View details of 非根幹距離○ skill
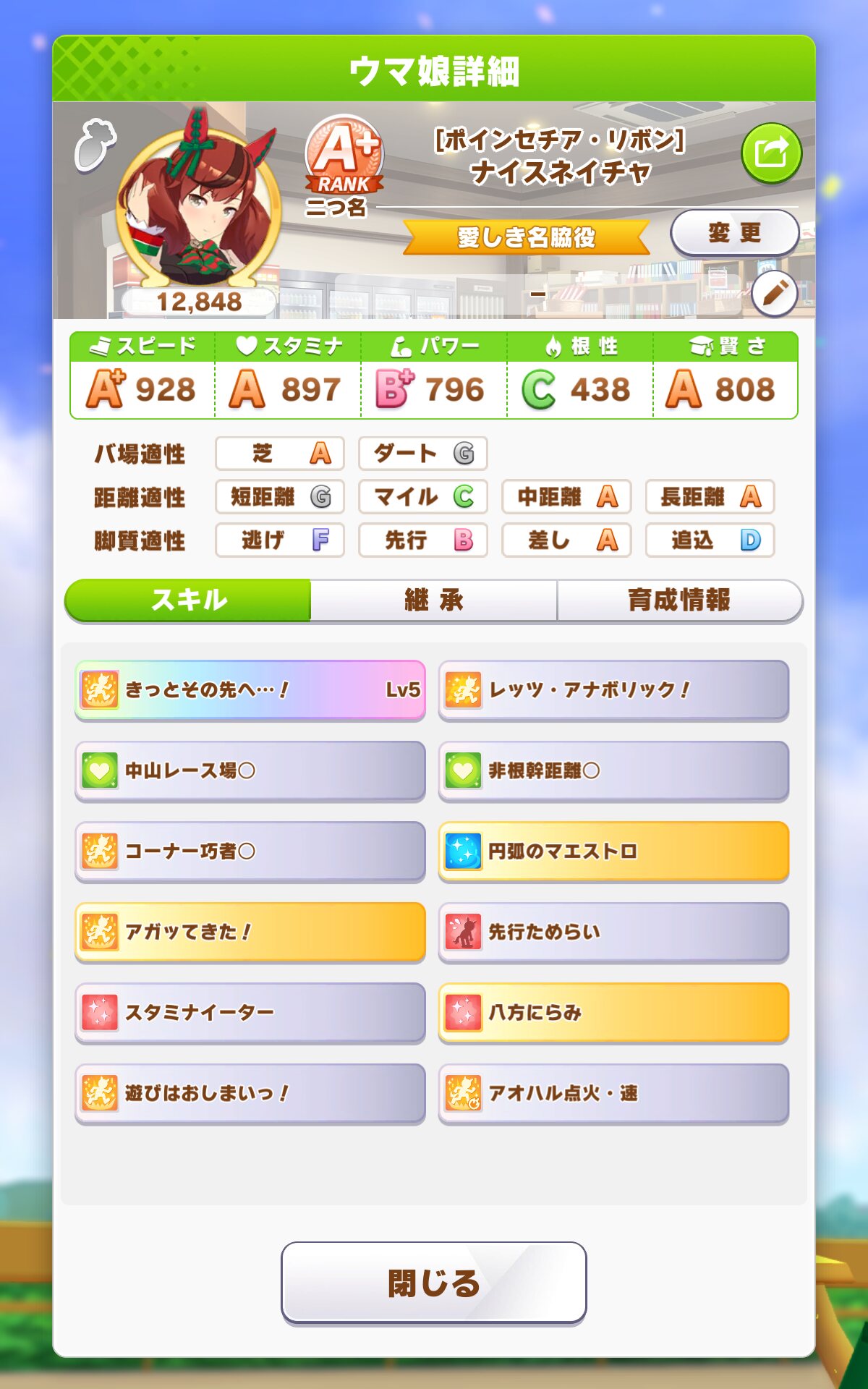Image resolution: width=868 pixels, height=1389 pixels. coord(613,770)
